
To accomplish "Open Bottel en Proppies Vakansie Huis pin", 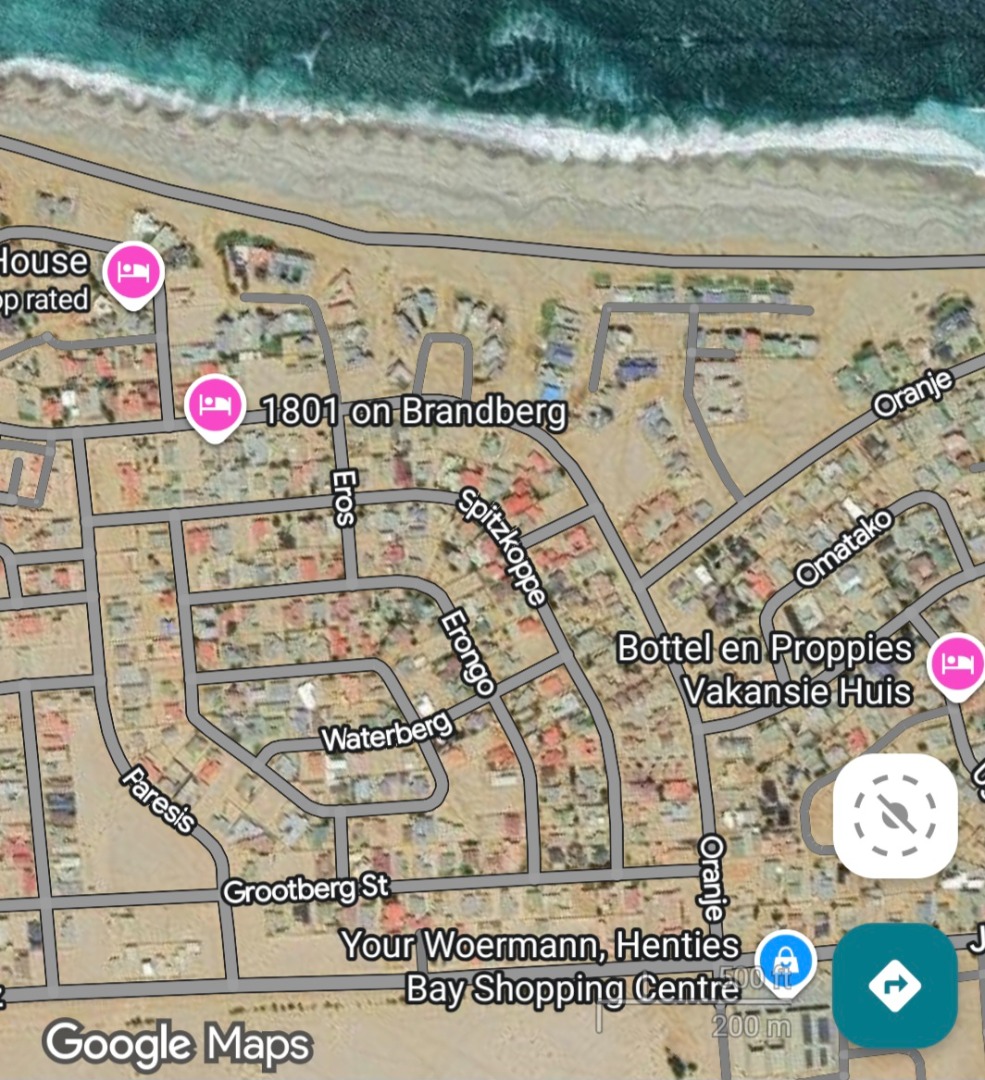I will tap(957, 664).
